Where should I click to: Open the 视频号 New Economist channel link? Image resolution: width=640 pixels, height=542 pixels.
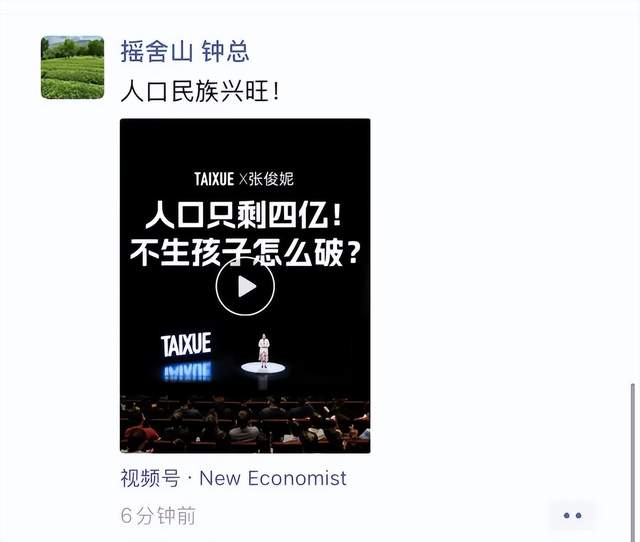click(x=233, y=478)
